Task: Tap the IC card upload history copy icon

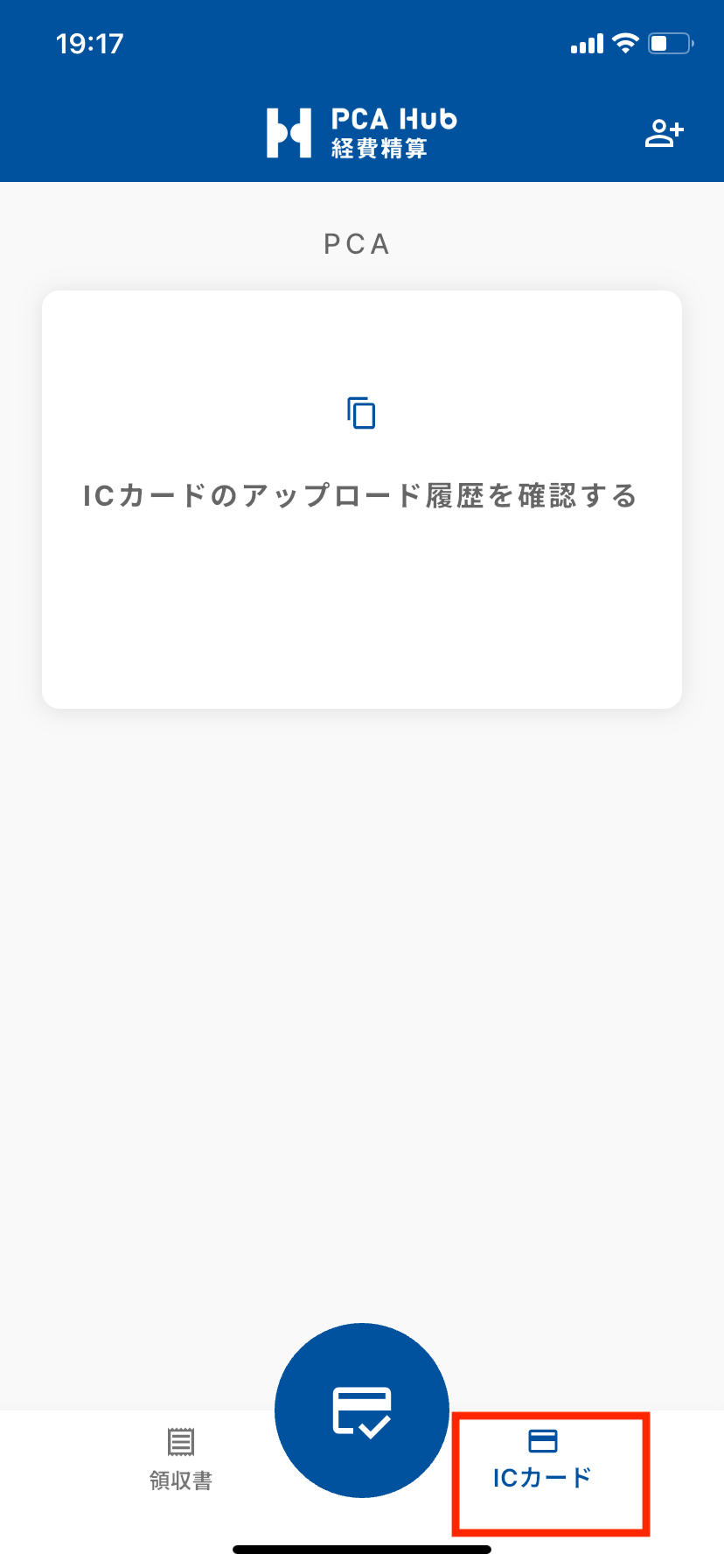Action: tap(361, 413)
